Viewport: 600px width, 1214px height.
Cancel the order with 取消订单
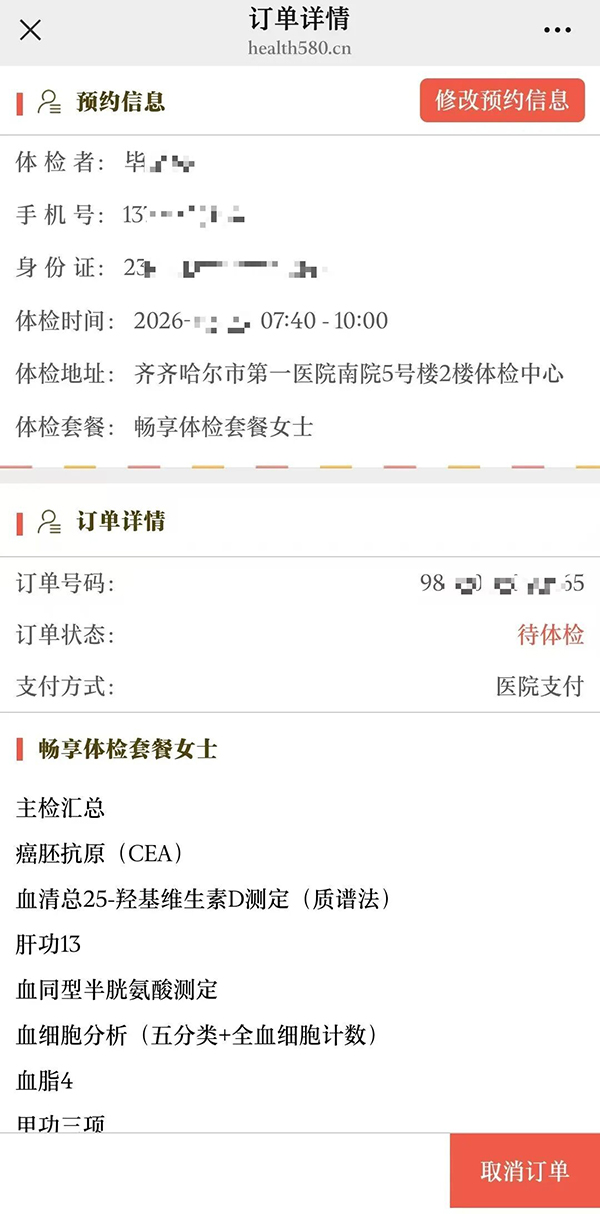pos(524,1171)
